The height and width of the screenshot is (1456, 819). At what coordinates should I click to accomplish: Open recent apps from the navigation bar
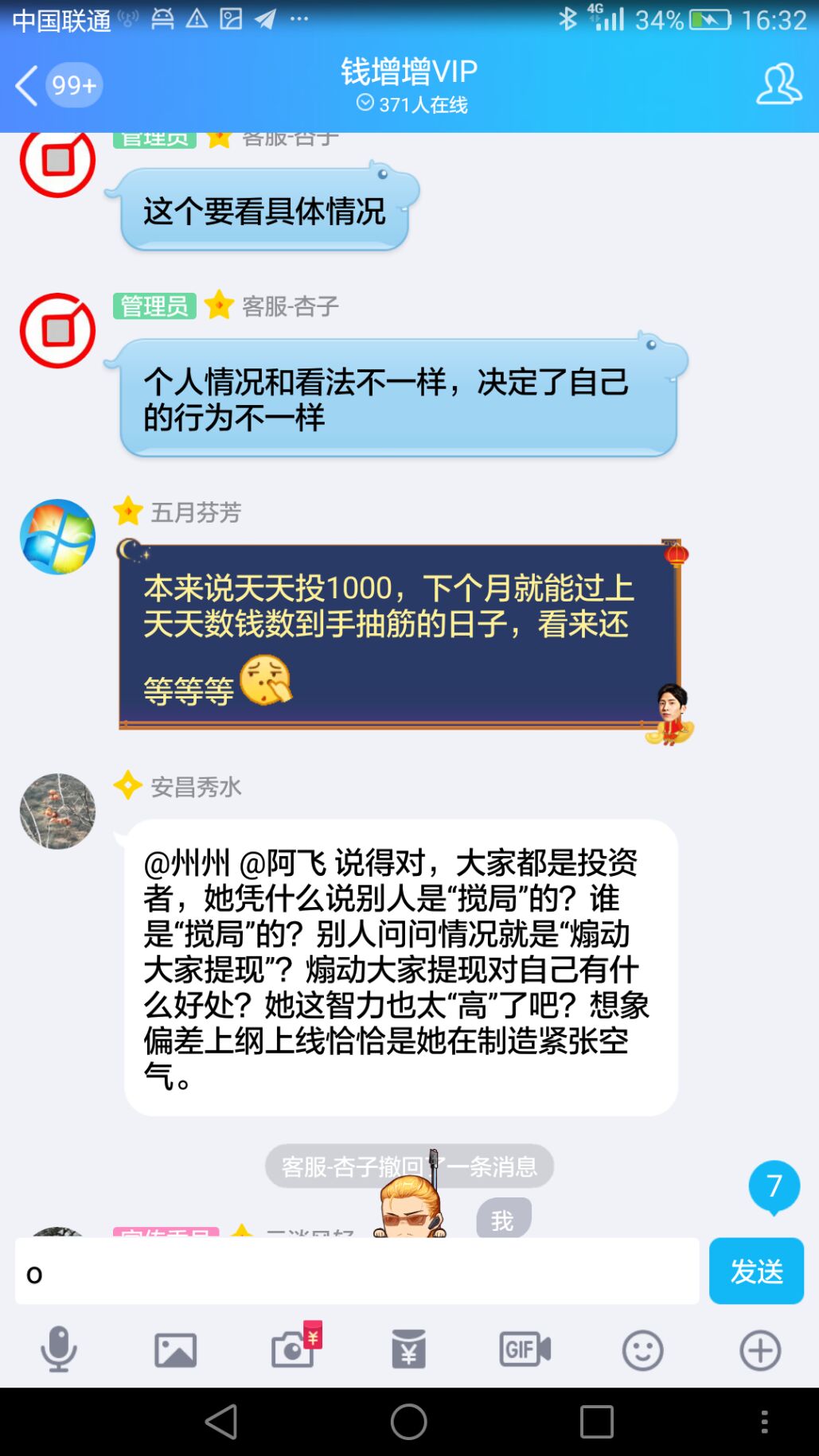[596, 1422]
